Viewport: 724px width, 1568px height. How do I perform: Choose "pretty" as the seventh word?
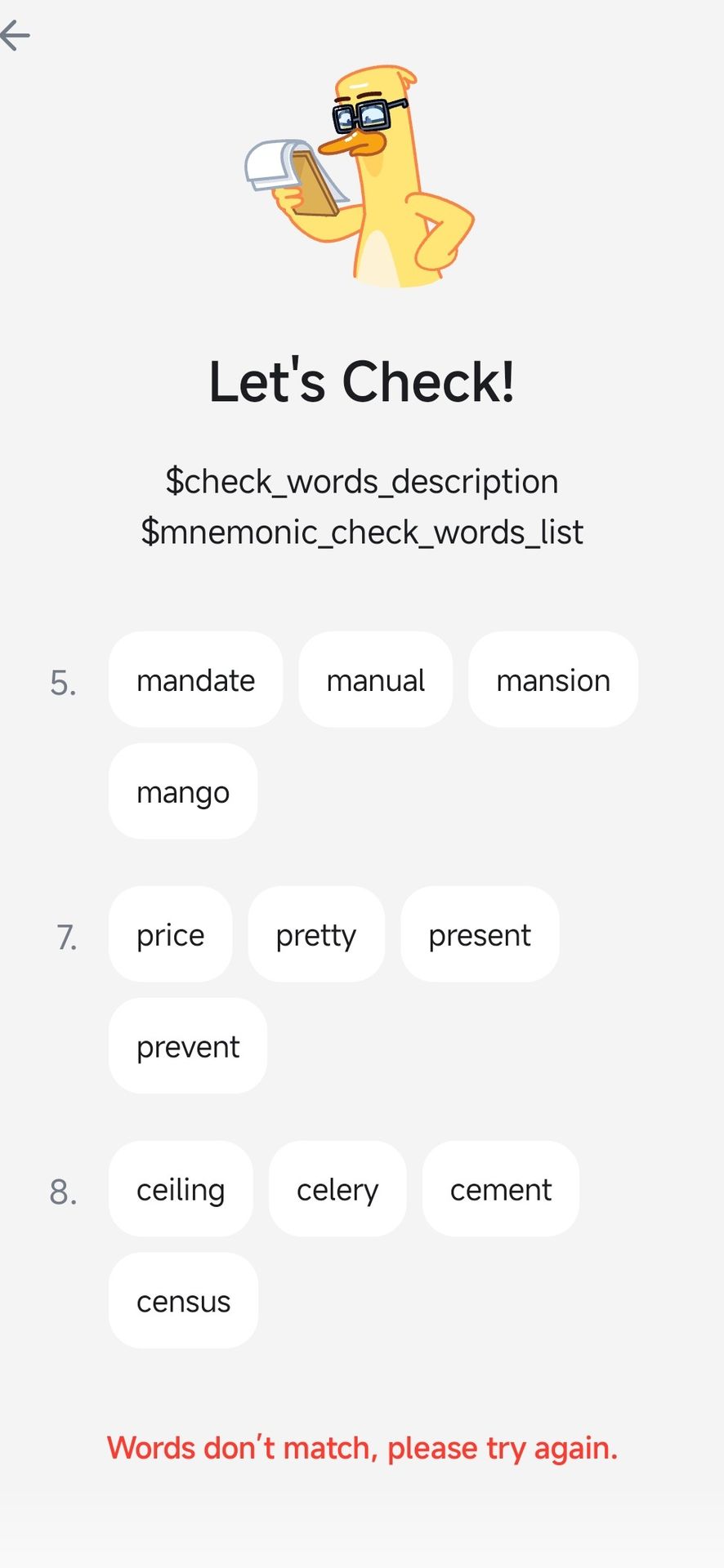tap(316, 934)
